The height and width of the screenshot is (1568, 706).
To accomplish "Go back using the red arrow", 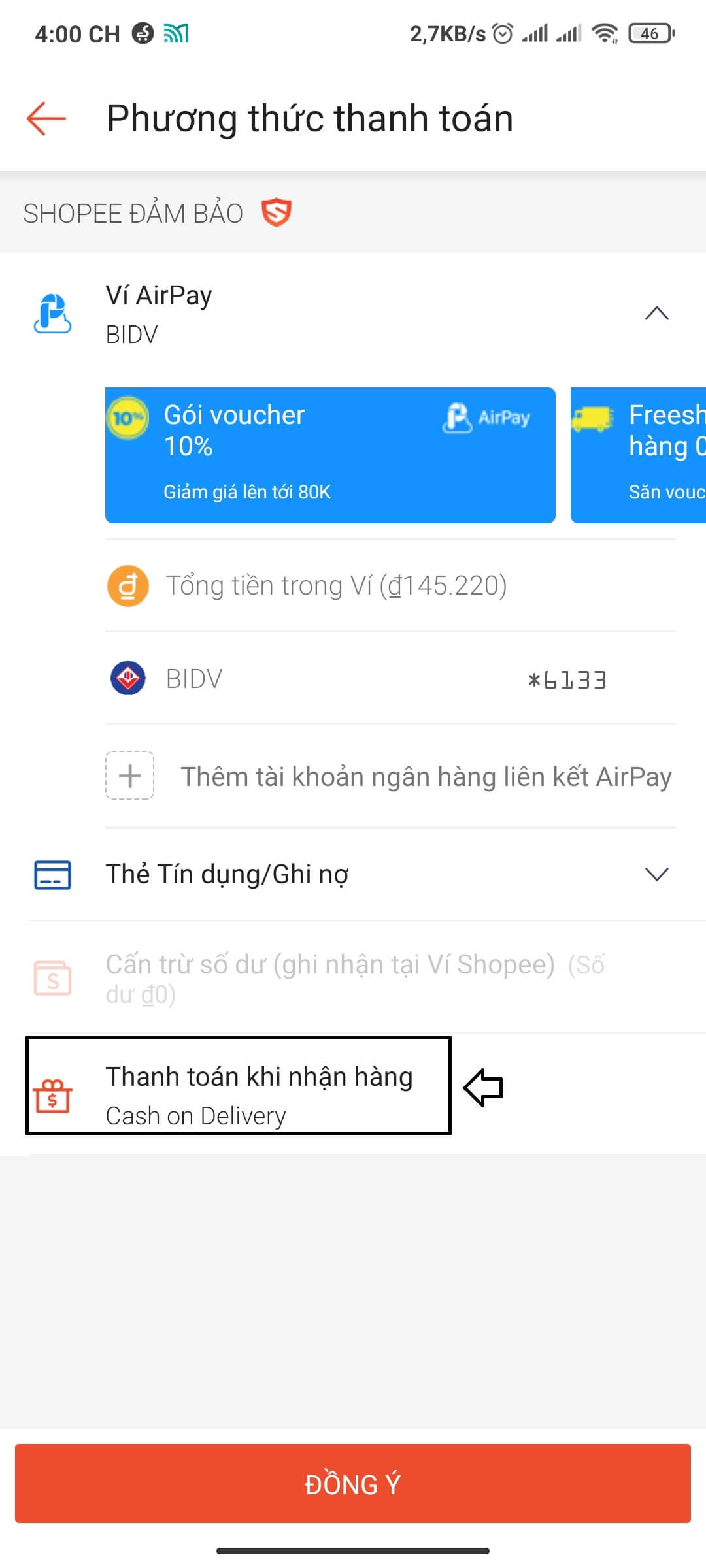I will point(46,118).
